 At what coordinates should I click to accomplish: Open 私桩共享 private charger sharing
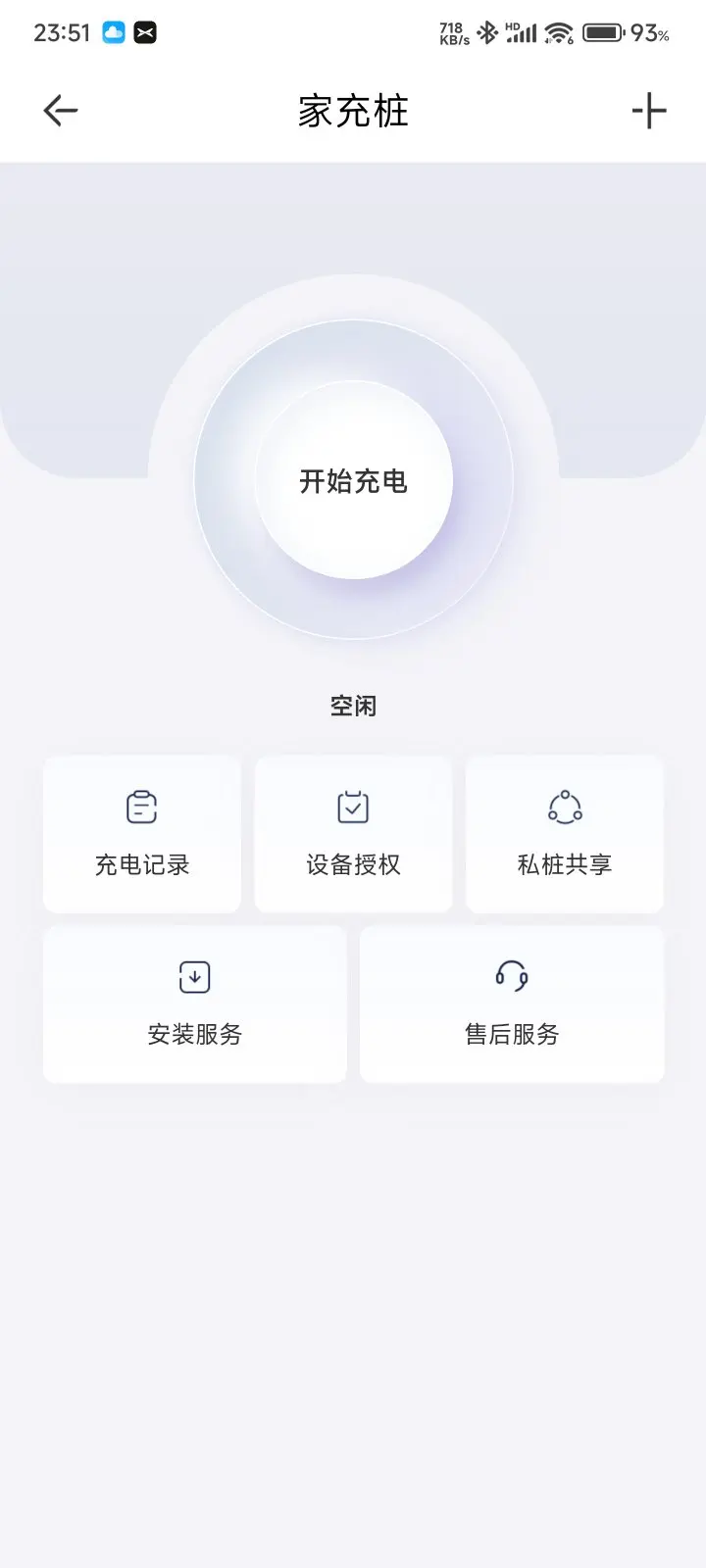565,834
